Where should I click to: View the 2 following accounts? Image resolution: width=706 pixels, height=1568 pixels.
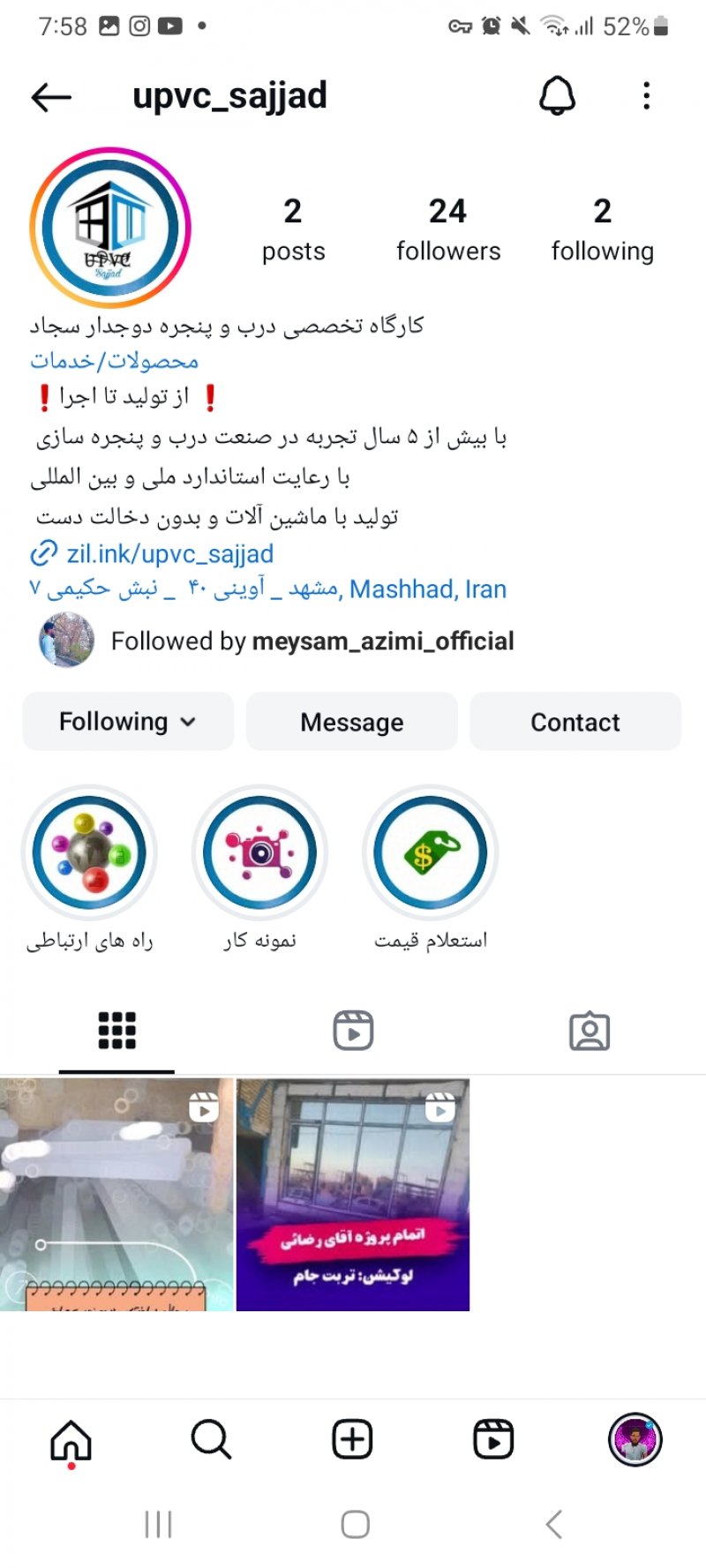coord(602,229)
